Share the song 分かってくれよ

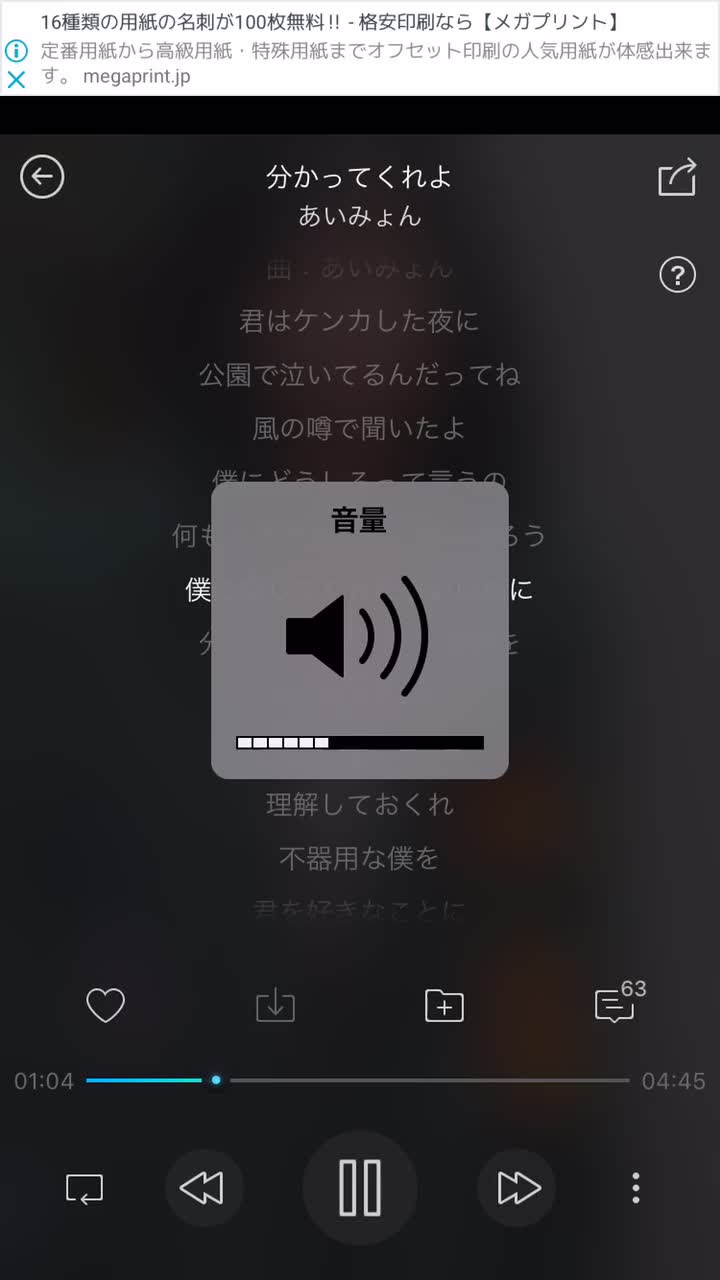click(x=677, y=178)
